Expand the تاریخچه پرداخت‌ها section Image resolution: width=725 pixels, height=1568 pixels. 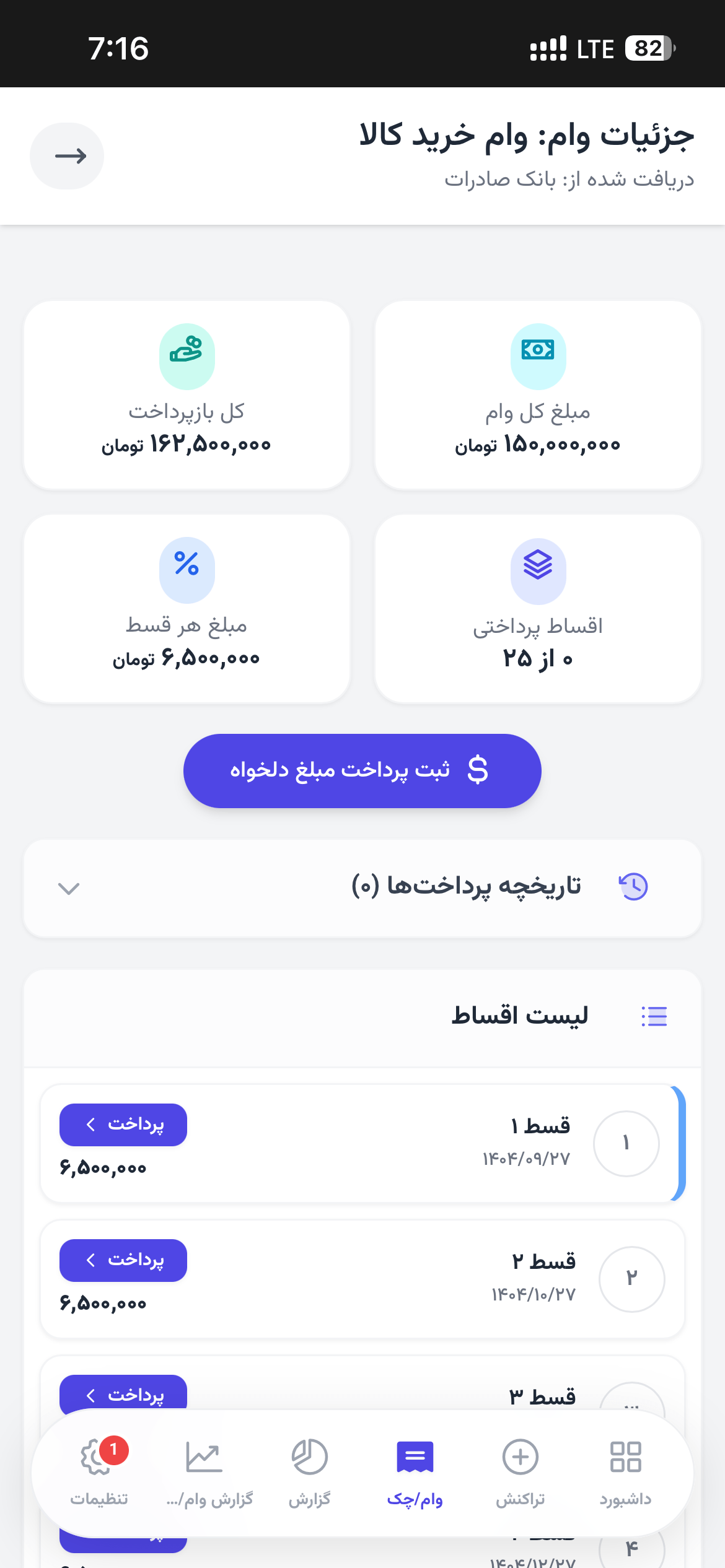[68, 887]
